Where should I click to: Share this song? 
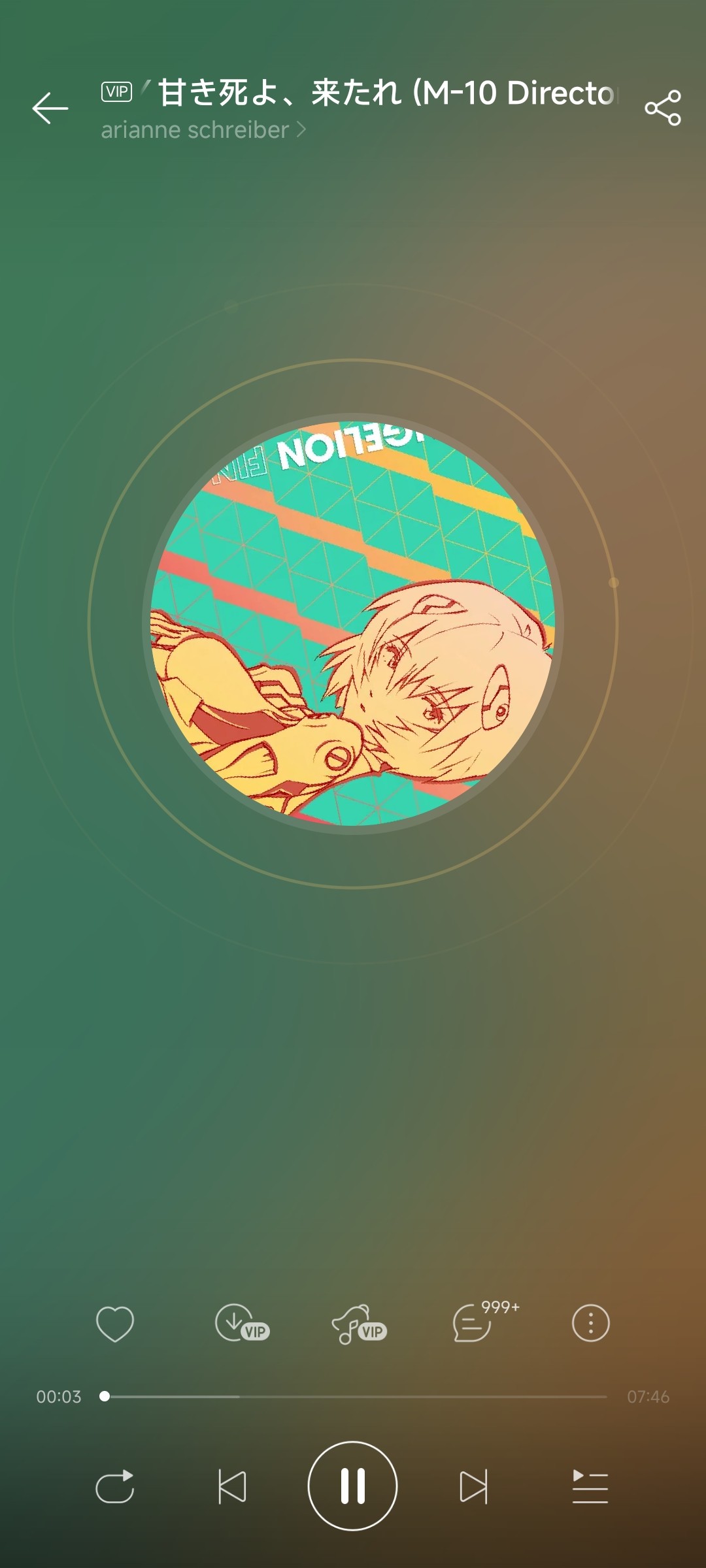(663, 108)
